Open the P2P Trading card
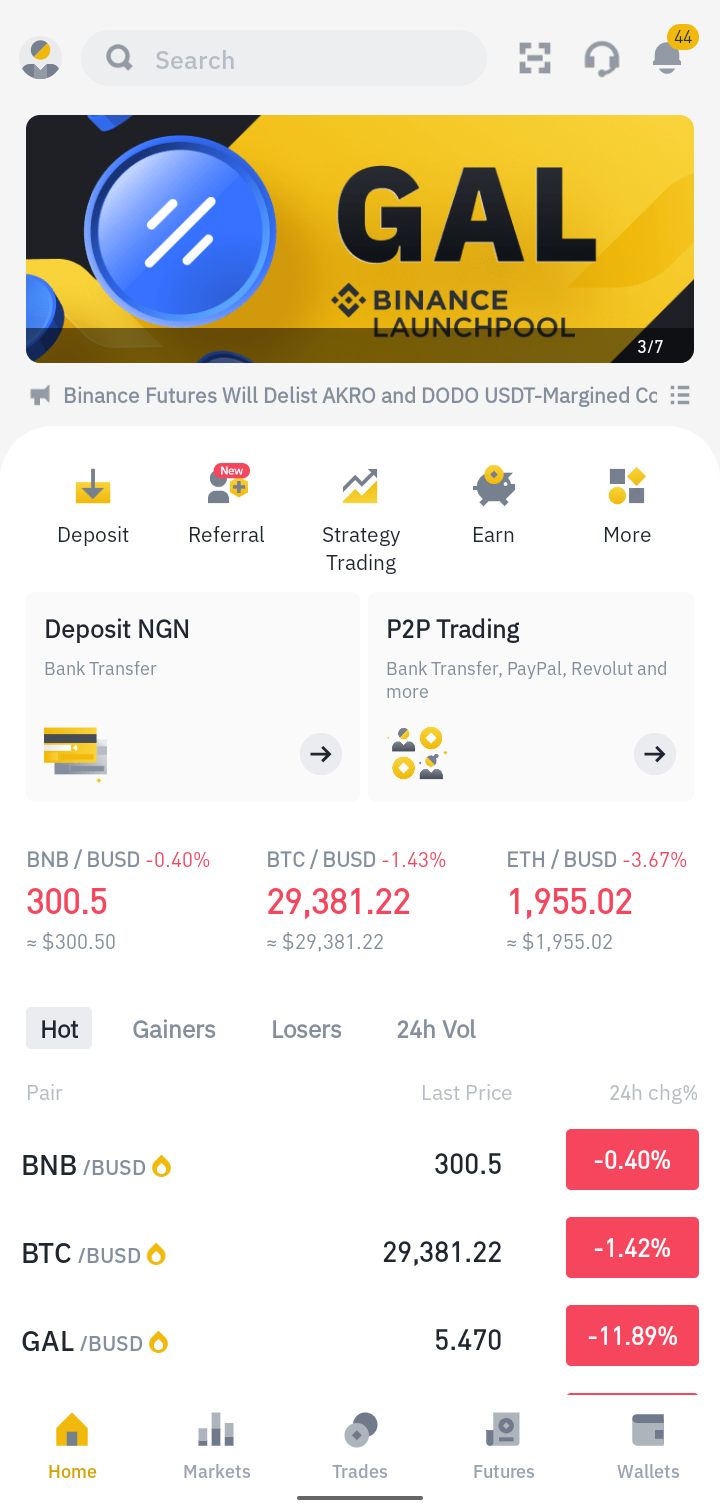720x1510 pixels. pyautogui.click(x=531, y=697)
